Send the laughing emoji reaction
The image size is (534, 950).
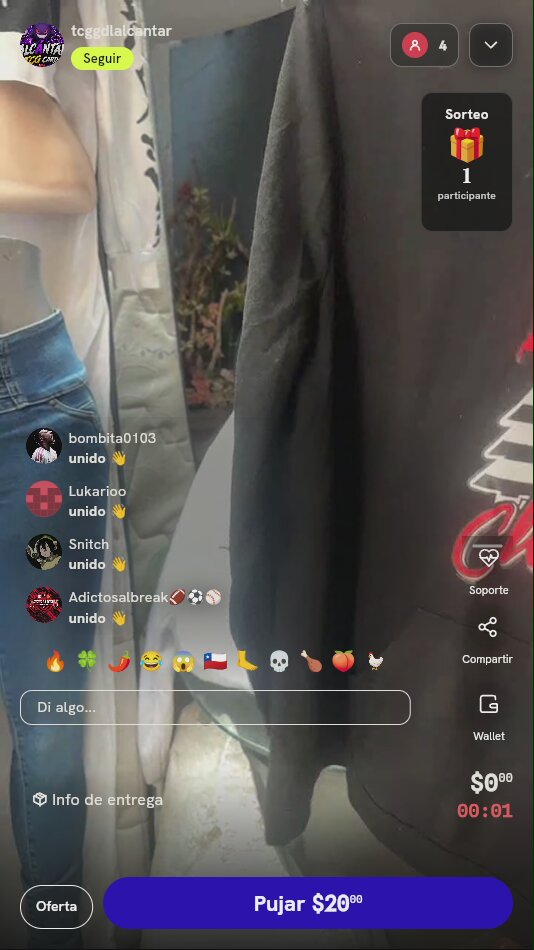pyautogui.click(x=151, y=661)
